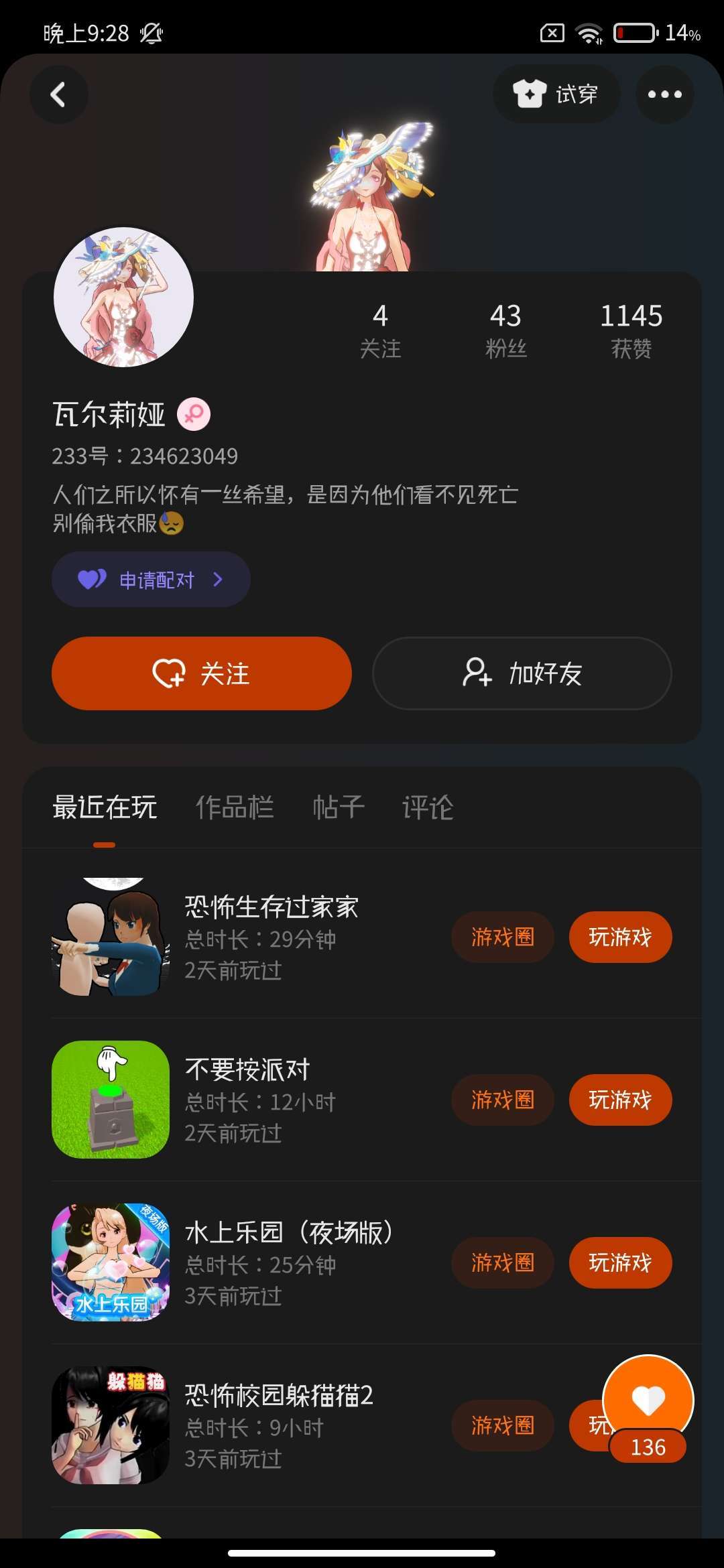Screen dimensions: 724x1568
Task: Switch to the 评论 tab
Action: [x=428, y=807]
